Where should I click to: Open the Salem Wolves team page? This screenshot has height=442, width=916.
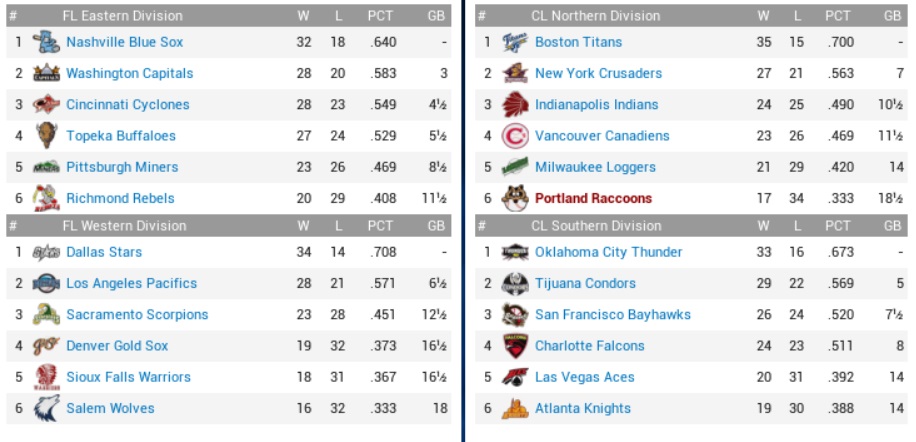click(x=110, y=408)
